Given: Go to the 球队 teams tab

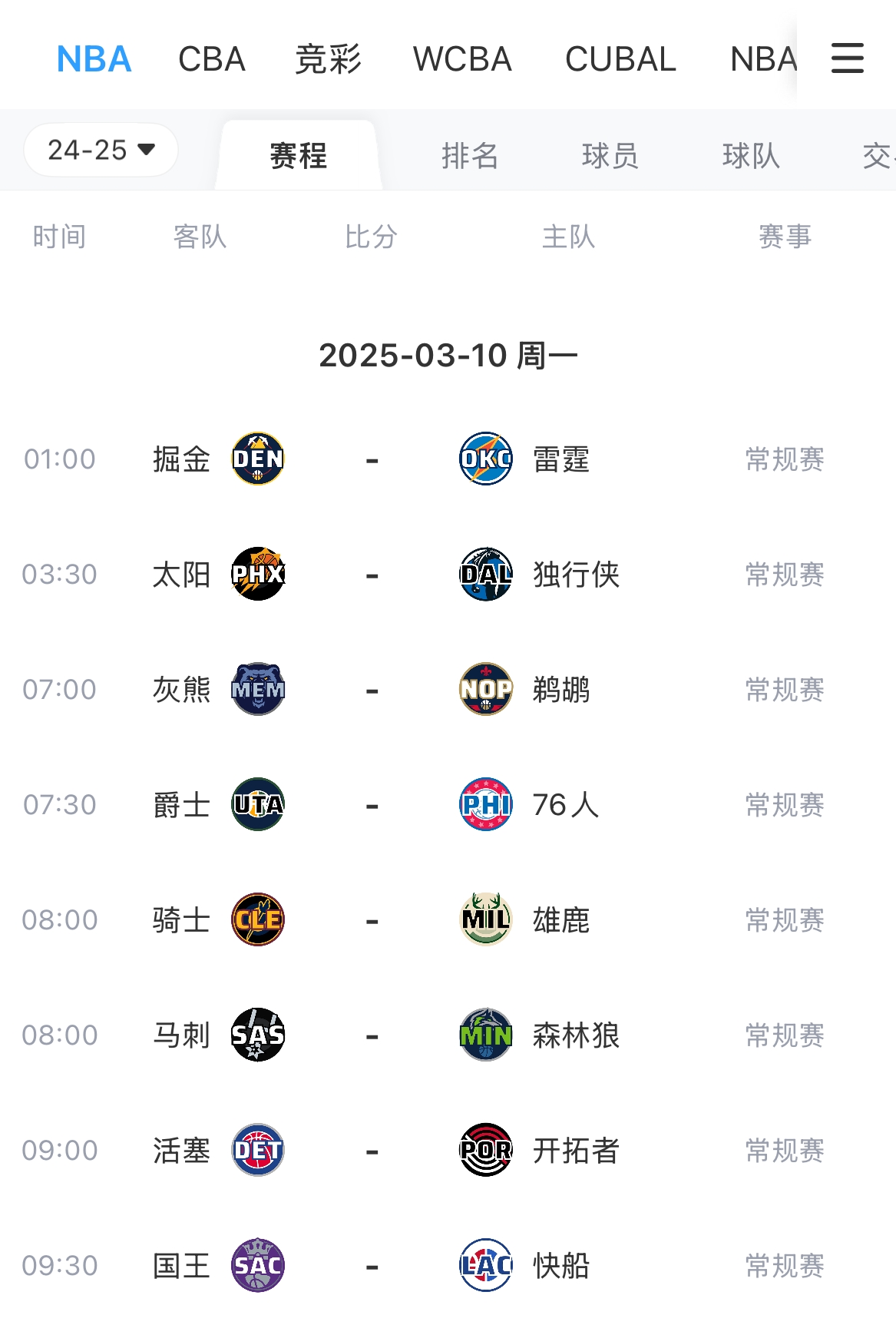Looking at the screenshot, I should (x=750, y=156).
